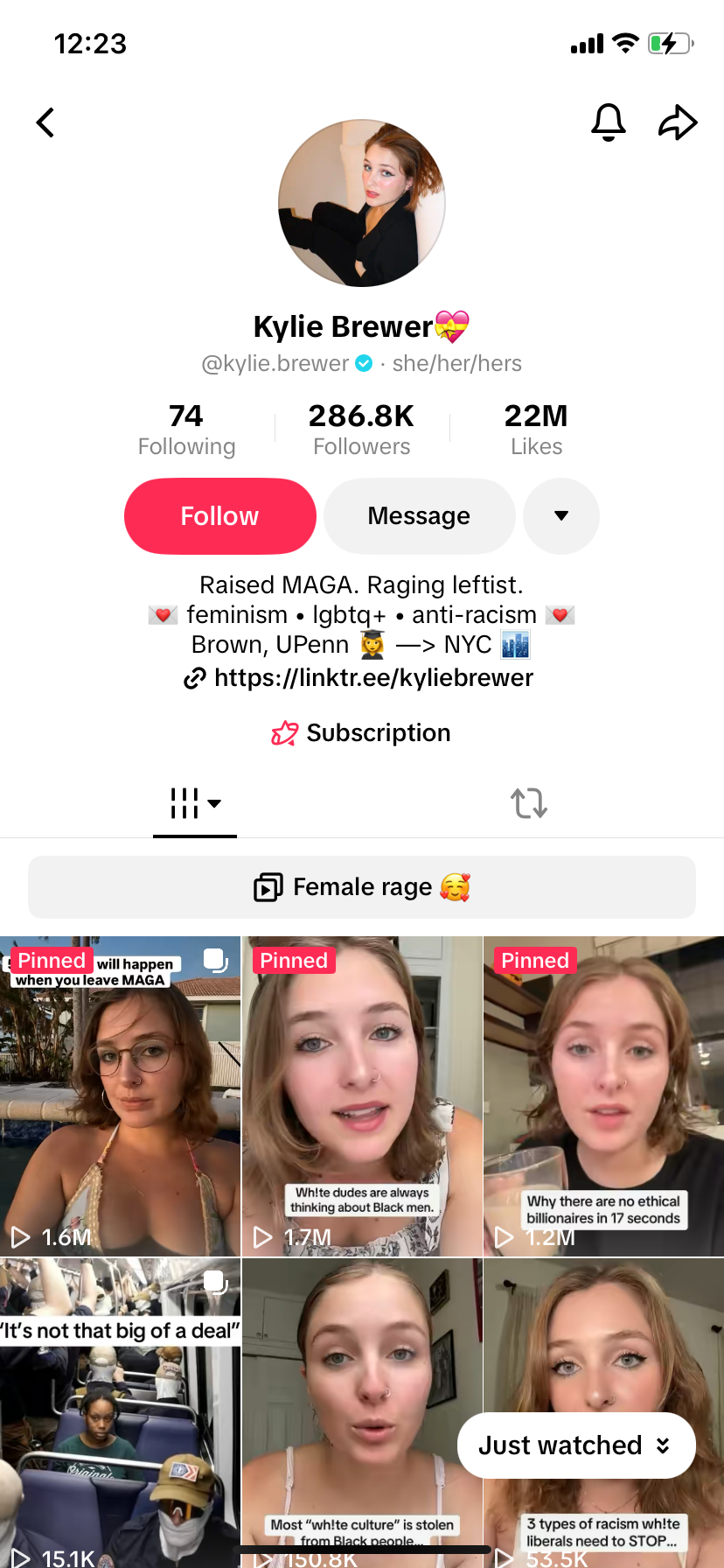Image resolution: width=724 pixels, height=1568 pixels.
Task: Open the Subscription option
Action: [361, 733]
